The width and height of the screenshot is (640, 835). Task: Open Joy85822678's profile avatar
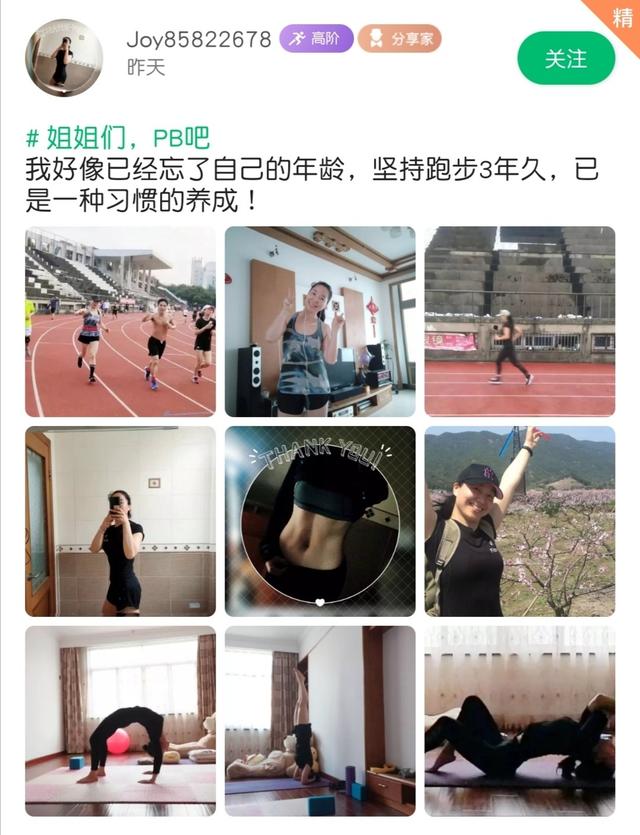tap(64, 57)
